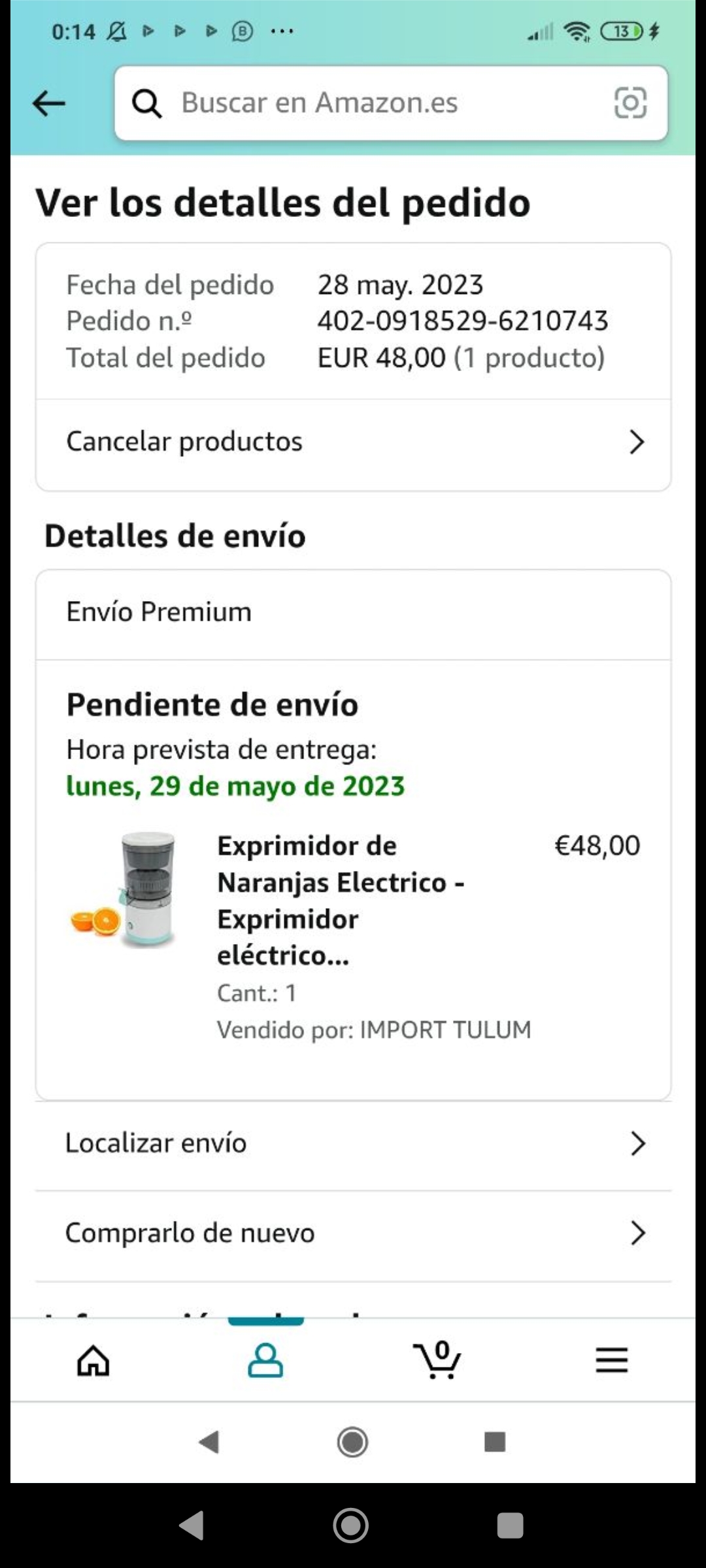Open the hamburger menu tab
This screenshot has width=706, height=1568.
click(611, 1361)
